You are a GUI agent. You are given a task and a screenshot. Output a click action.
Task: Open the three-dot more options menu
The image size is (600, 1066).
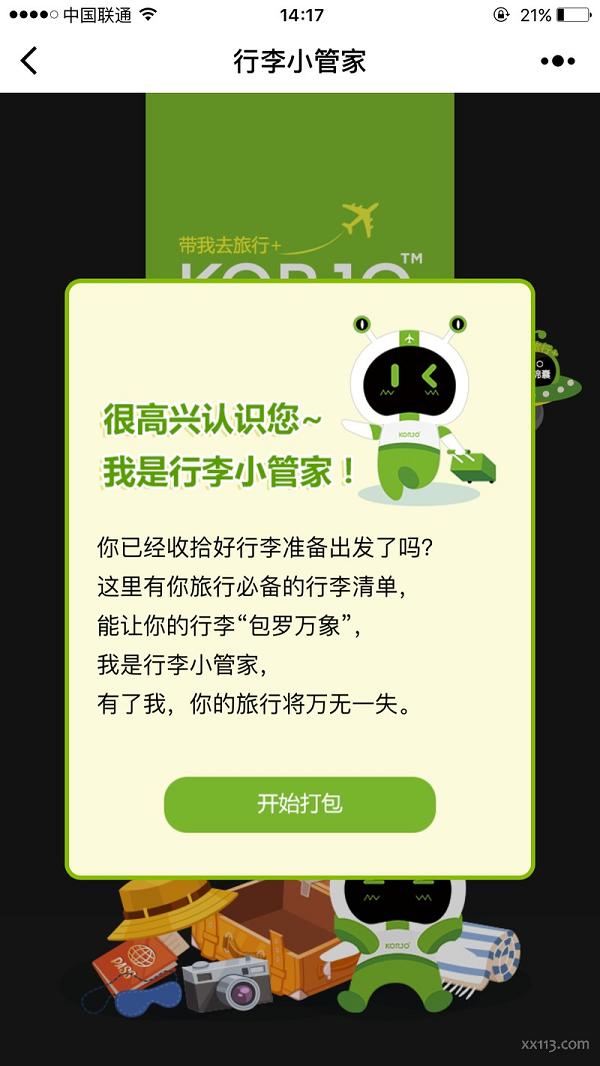(x=557, y=61)
